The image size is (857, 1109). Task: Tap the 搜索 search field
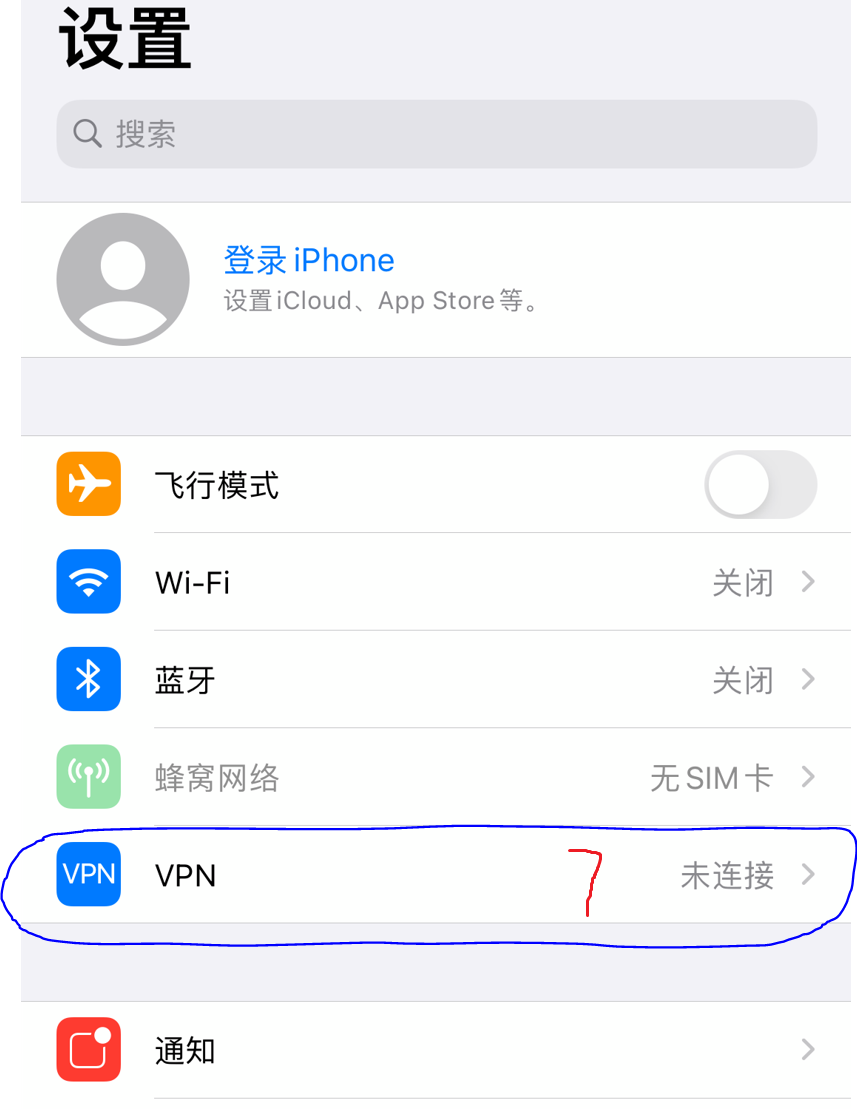click(x=436, y=134)
